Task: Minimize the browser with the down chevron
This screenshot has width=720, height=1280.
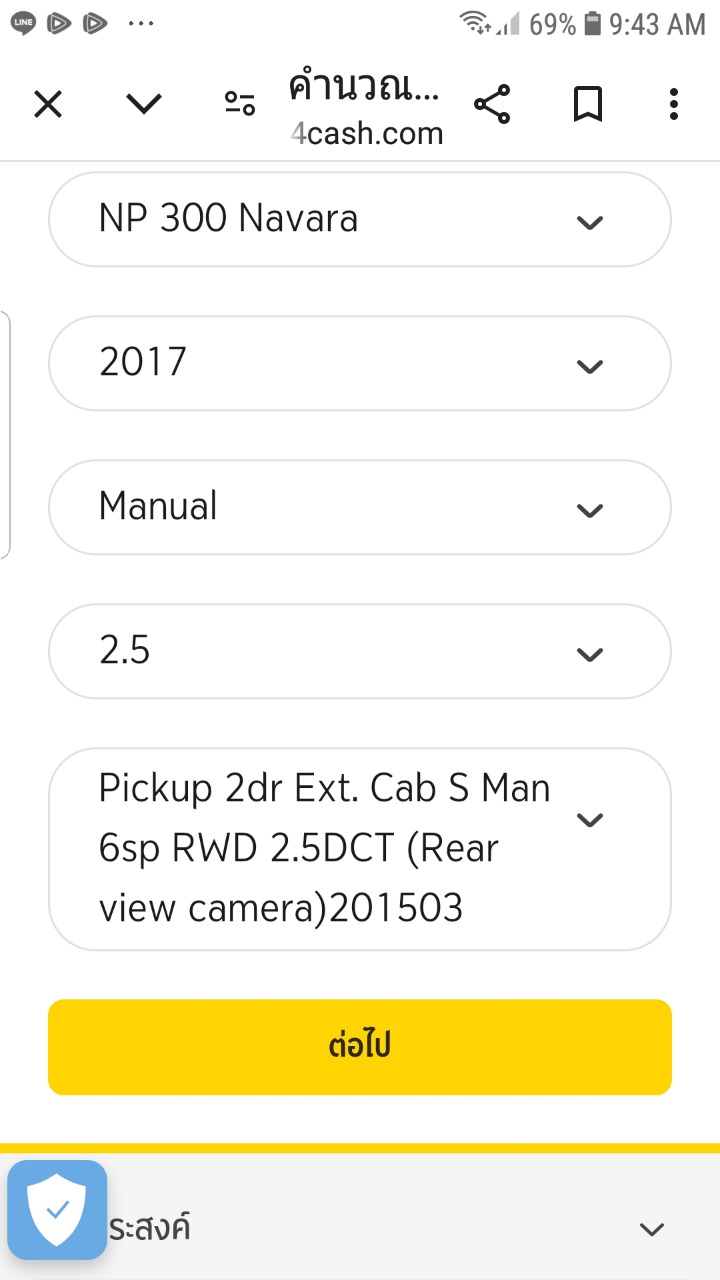Action: coord(144,104)
